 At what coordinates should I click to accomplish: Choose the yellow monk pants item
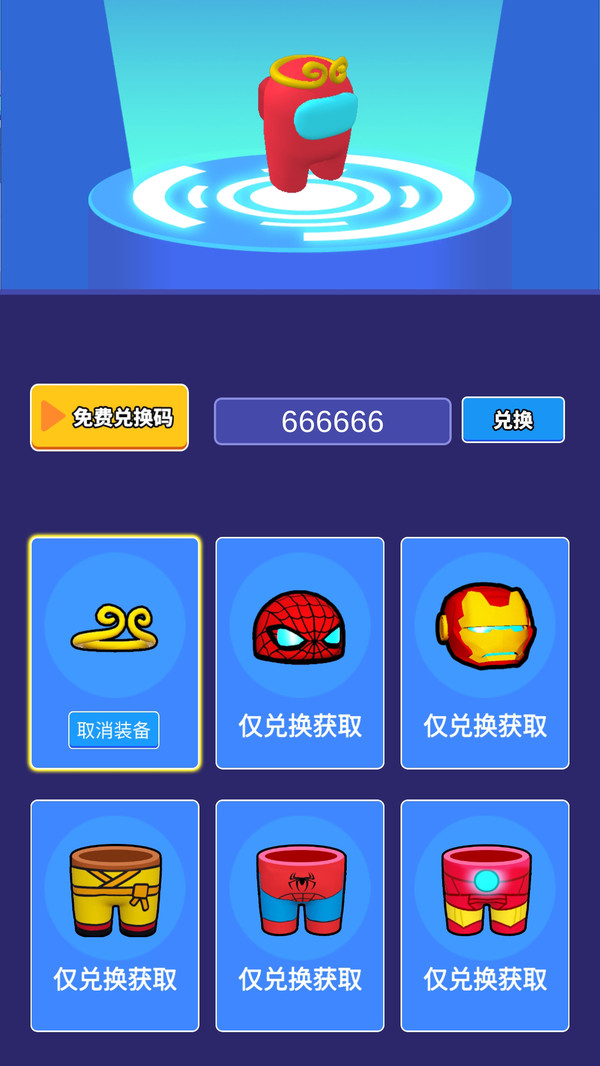115,915
